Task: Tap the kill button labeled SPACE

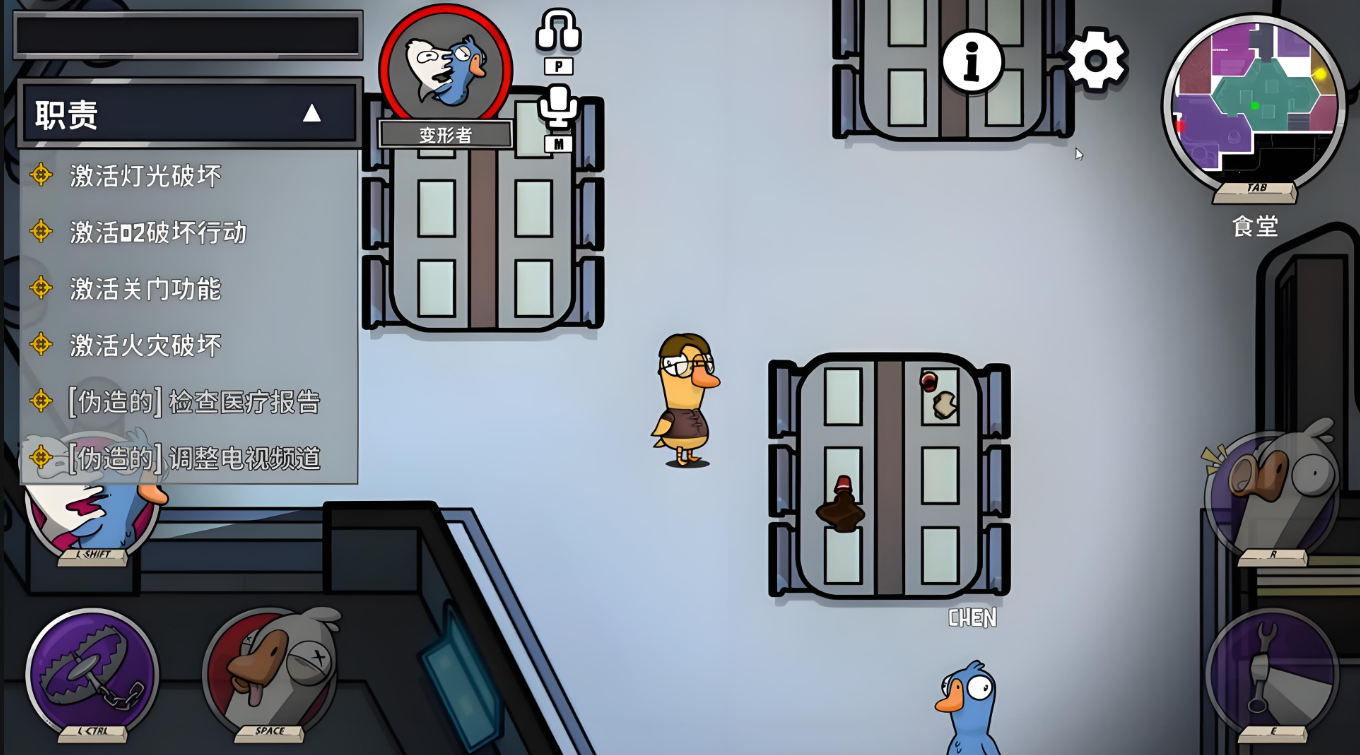Action: (x=270, y=670)
